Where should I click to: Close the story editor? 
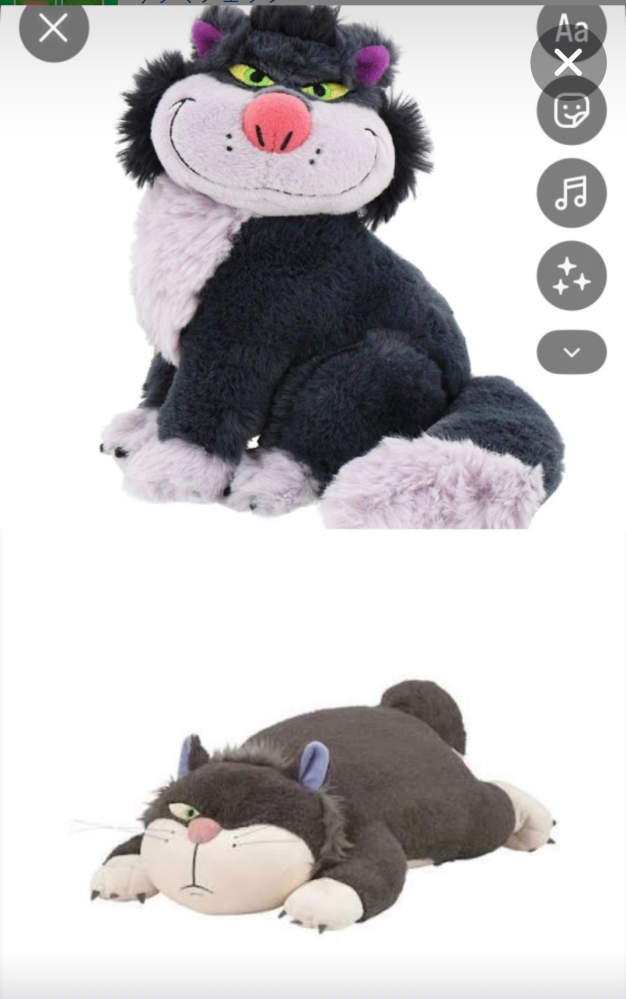pos(54,28)
